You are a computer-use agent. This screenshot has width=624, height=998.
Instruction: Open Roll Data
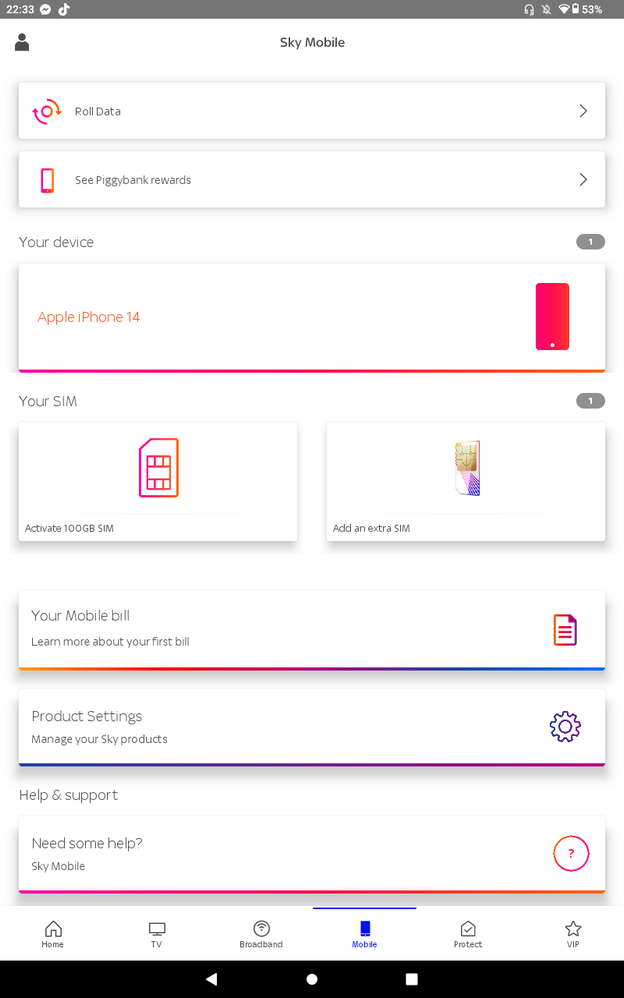coord(311,111)
